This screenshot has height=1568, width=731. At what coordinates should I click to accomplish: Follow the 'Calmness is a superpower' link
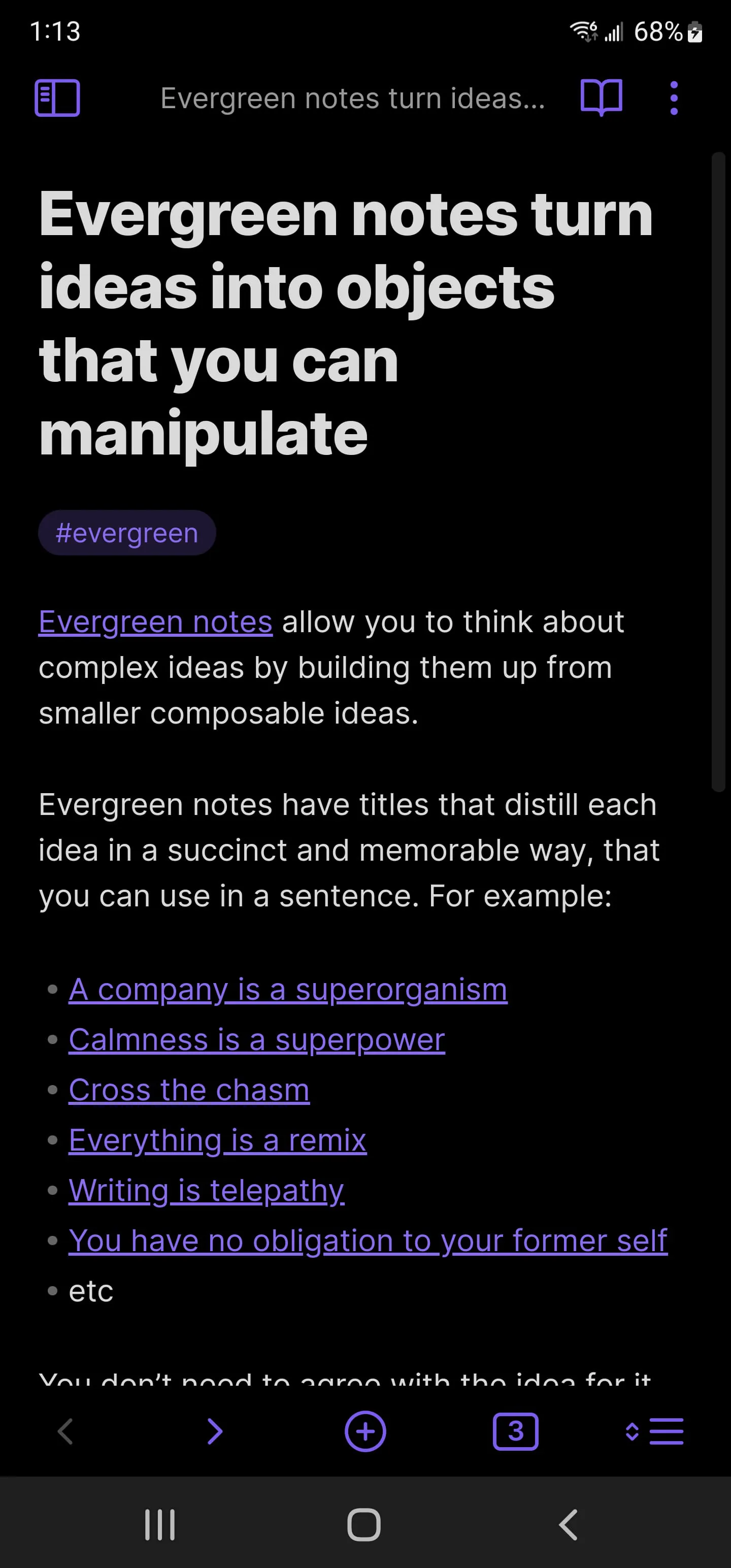pyautogui.click(x=256, y=1039)
